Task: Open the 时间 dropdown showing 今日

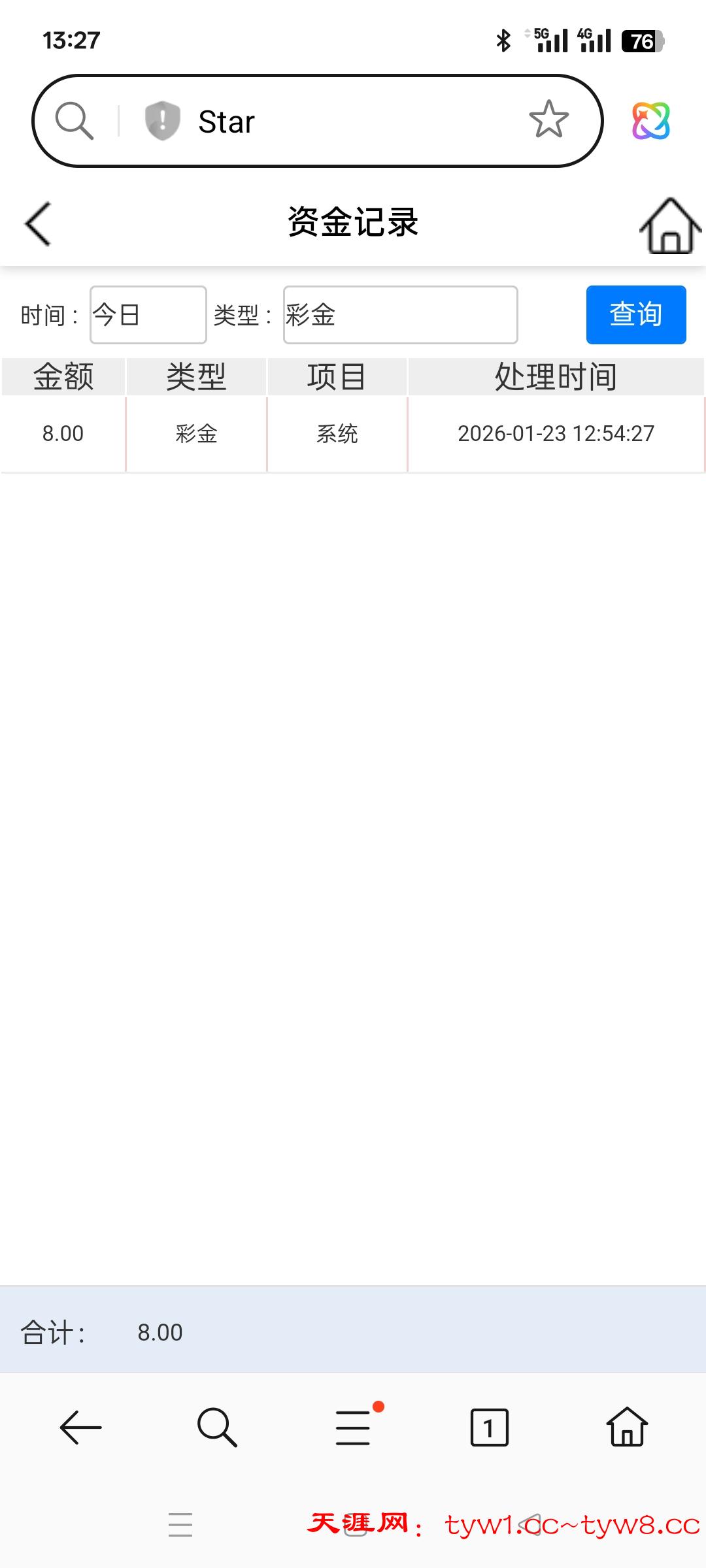Action: (148, 315)
